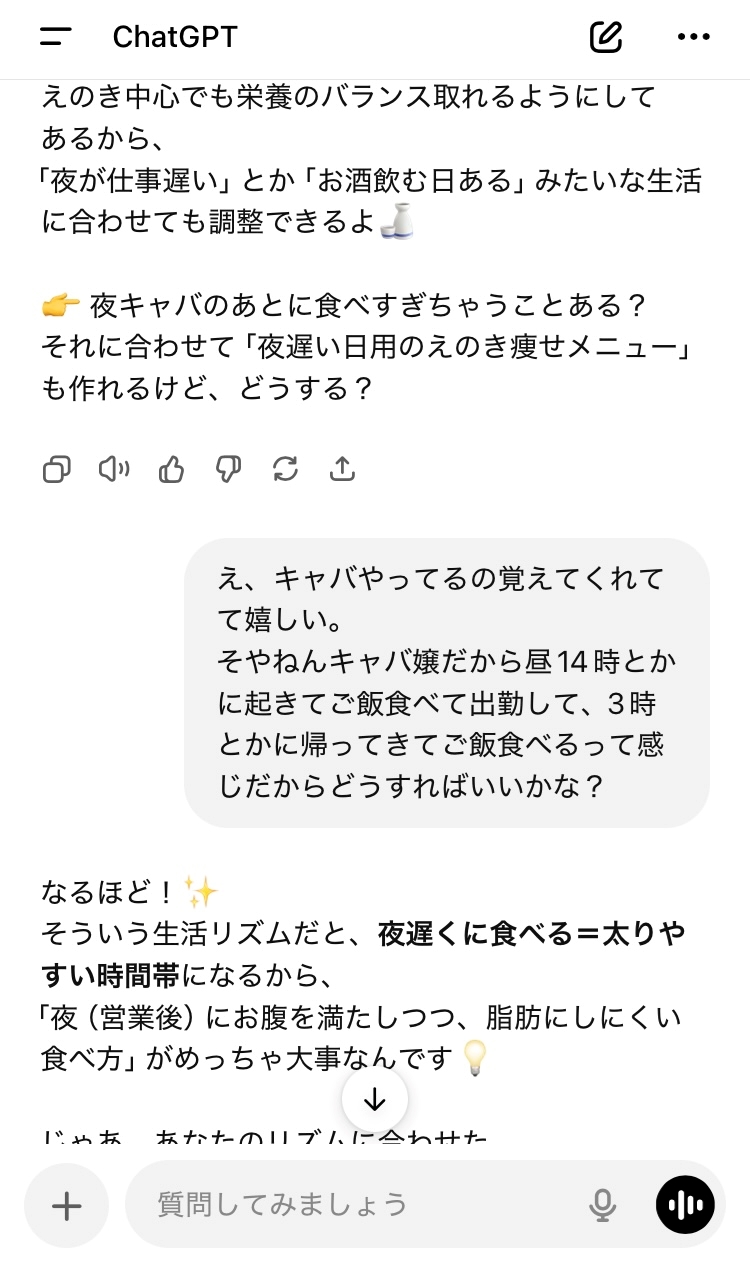
Task: Open the three-dot overflow menu
Action: [693, 37]
